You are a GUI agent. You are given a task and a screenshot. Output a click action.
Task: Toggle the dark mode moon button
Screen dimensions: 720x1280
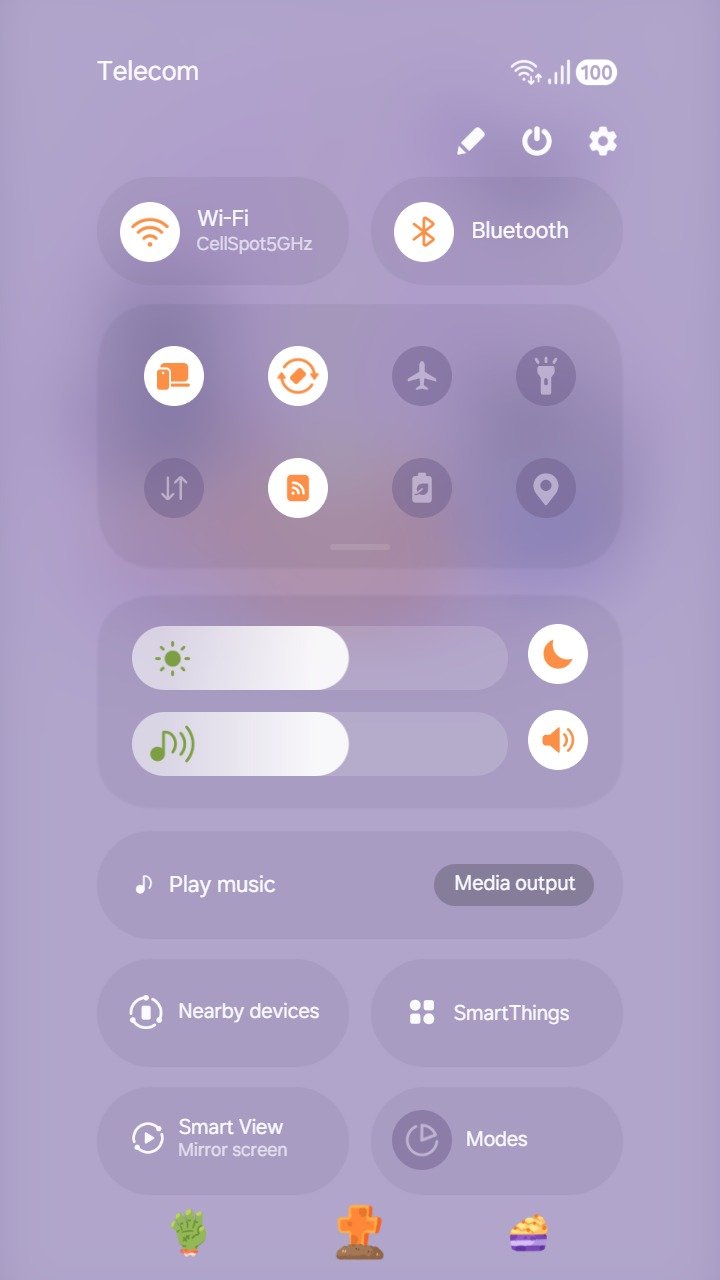558,655
